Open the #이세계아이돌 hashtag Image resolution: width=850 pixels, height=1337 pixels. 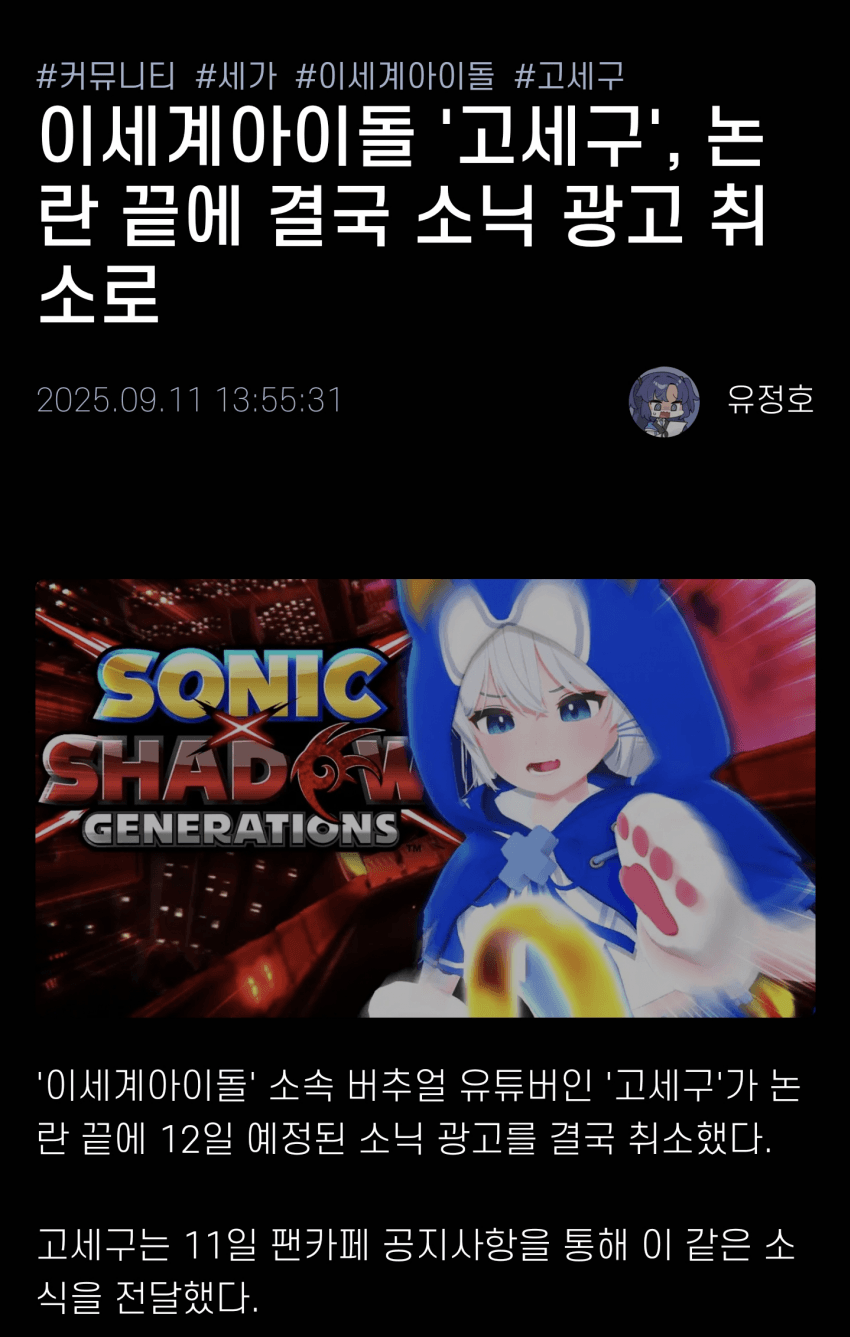395,76
